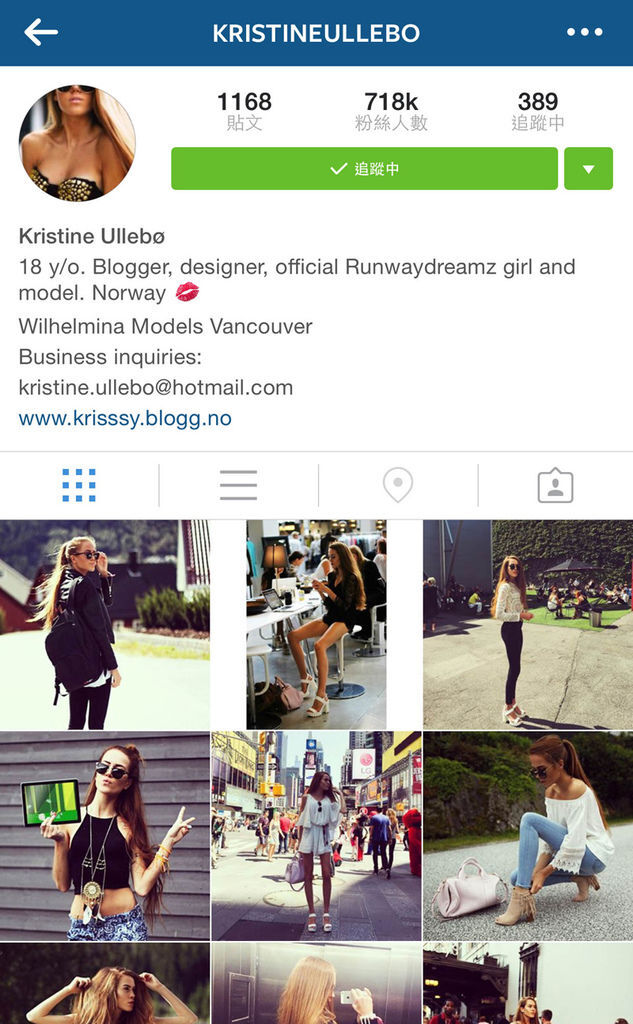The width and height of the screenshot is (633, 1024).
Task: Open the photo of woman in white top by hedge
Action: pos(527,624)
